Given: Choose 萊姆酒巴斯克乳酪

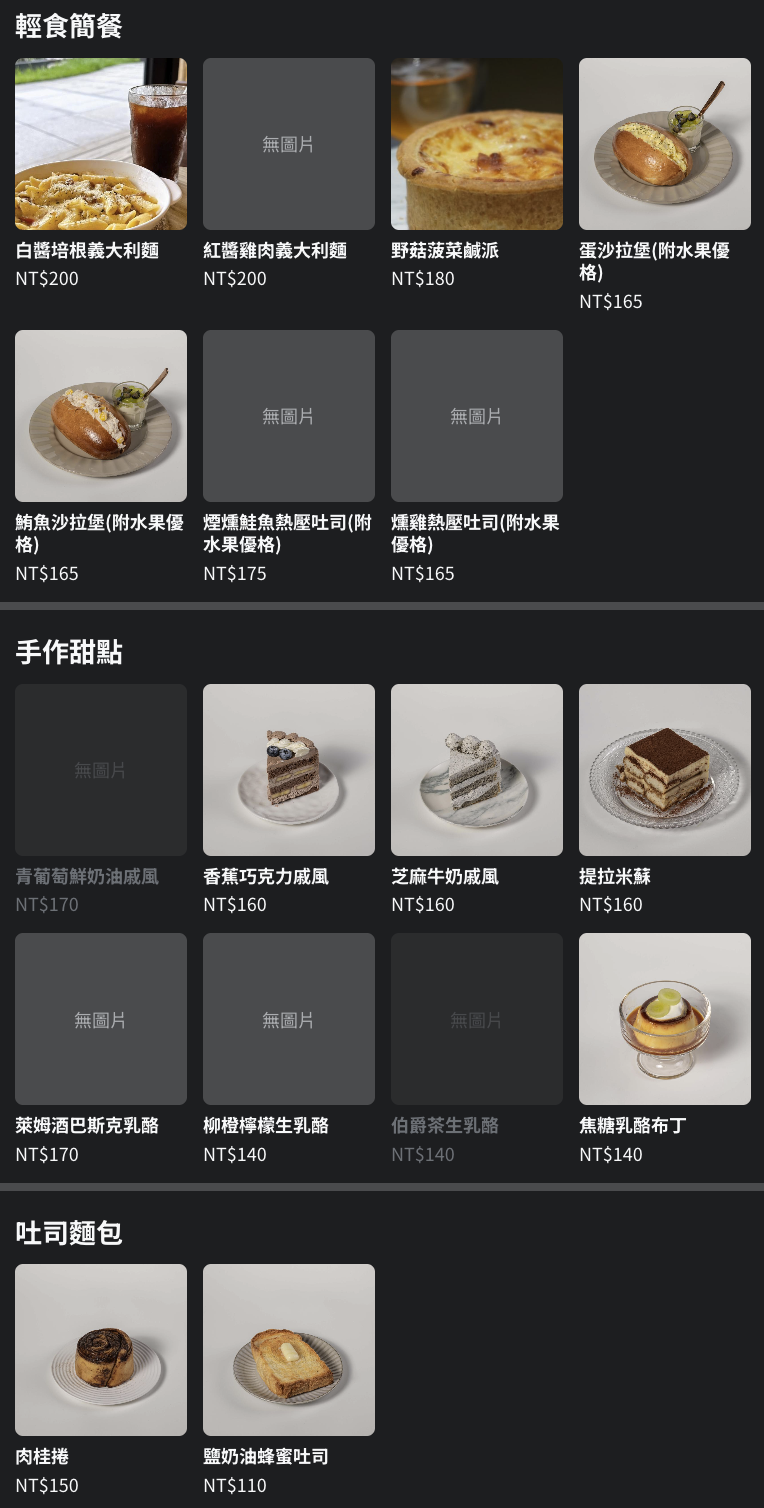Looking at the screenshot, I should click(101, 1019).
